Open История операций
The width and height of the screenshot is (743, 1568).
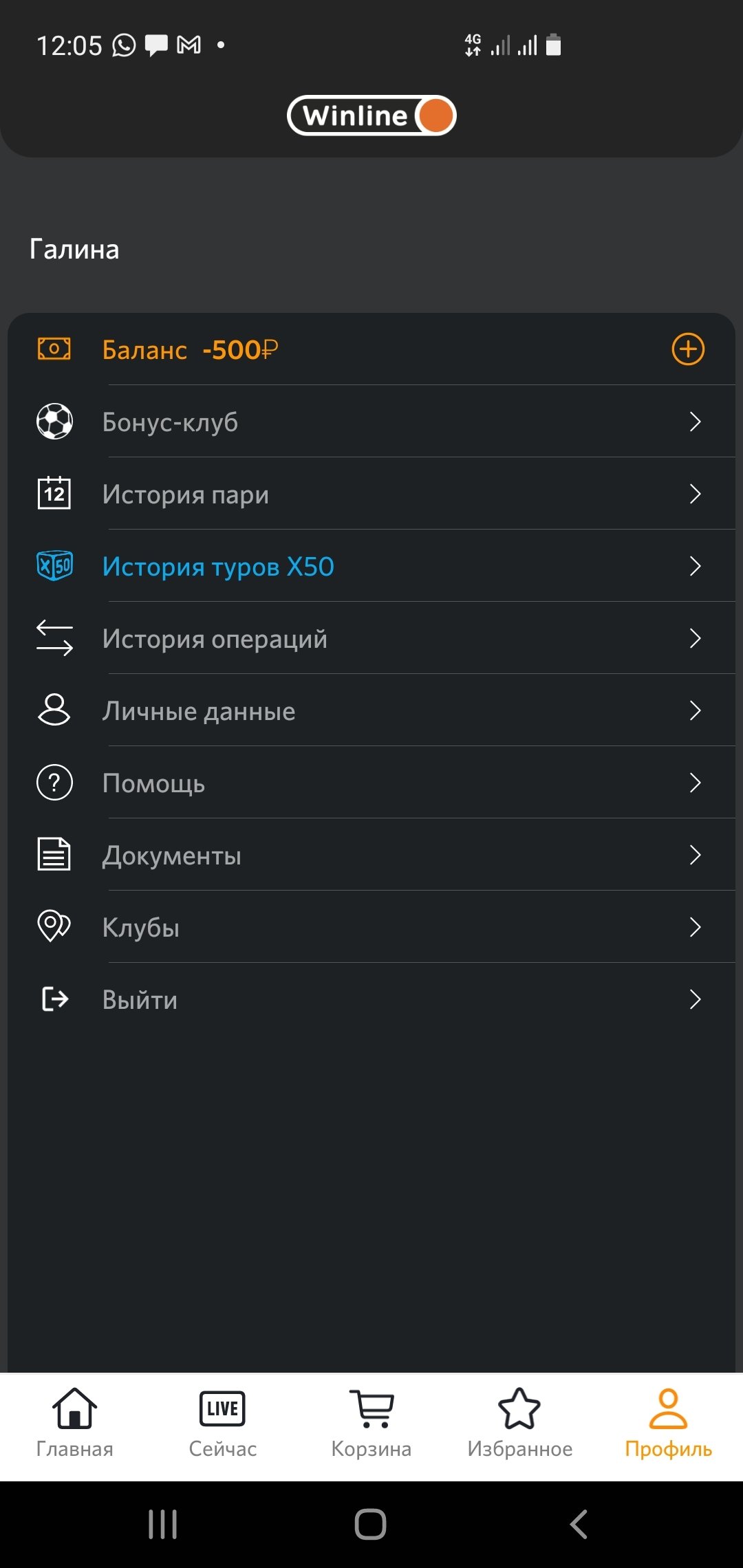(x=371, y=638)
